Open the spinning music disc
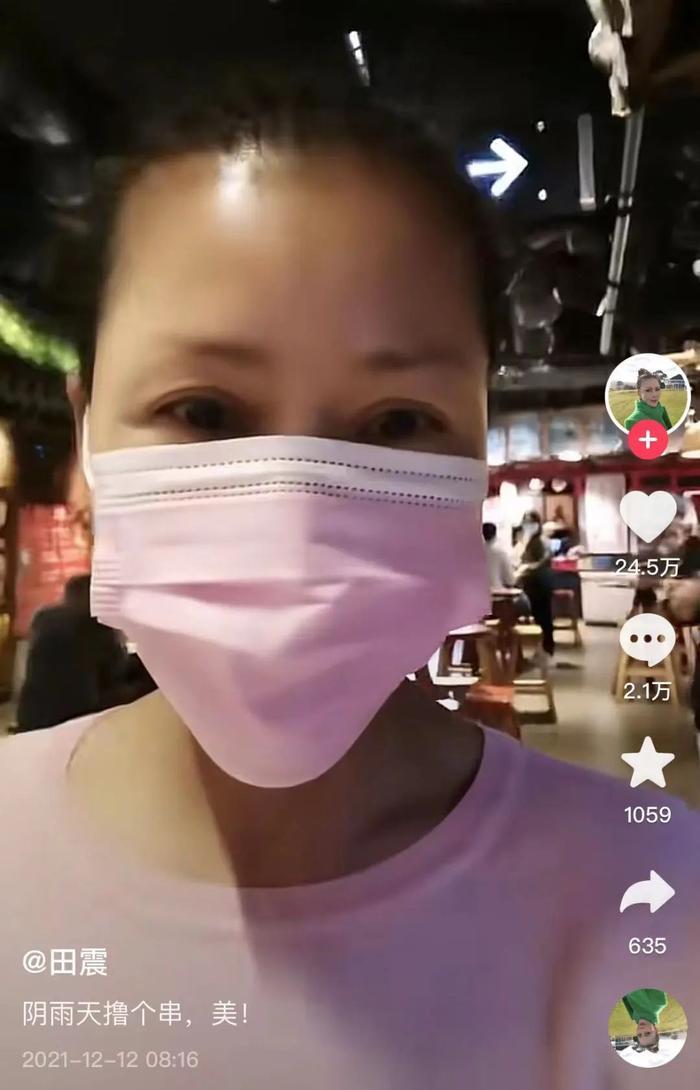The image size is (700, 1090). point(647,1026)
